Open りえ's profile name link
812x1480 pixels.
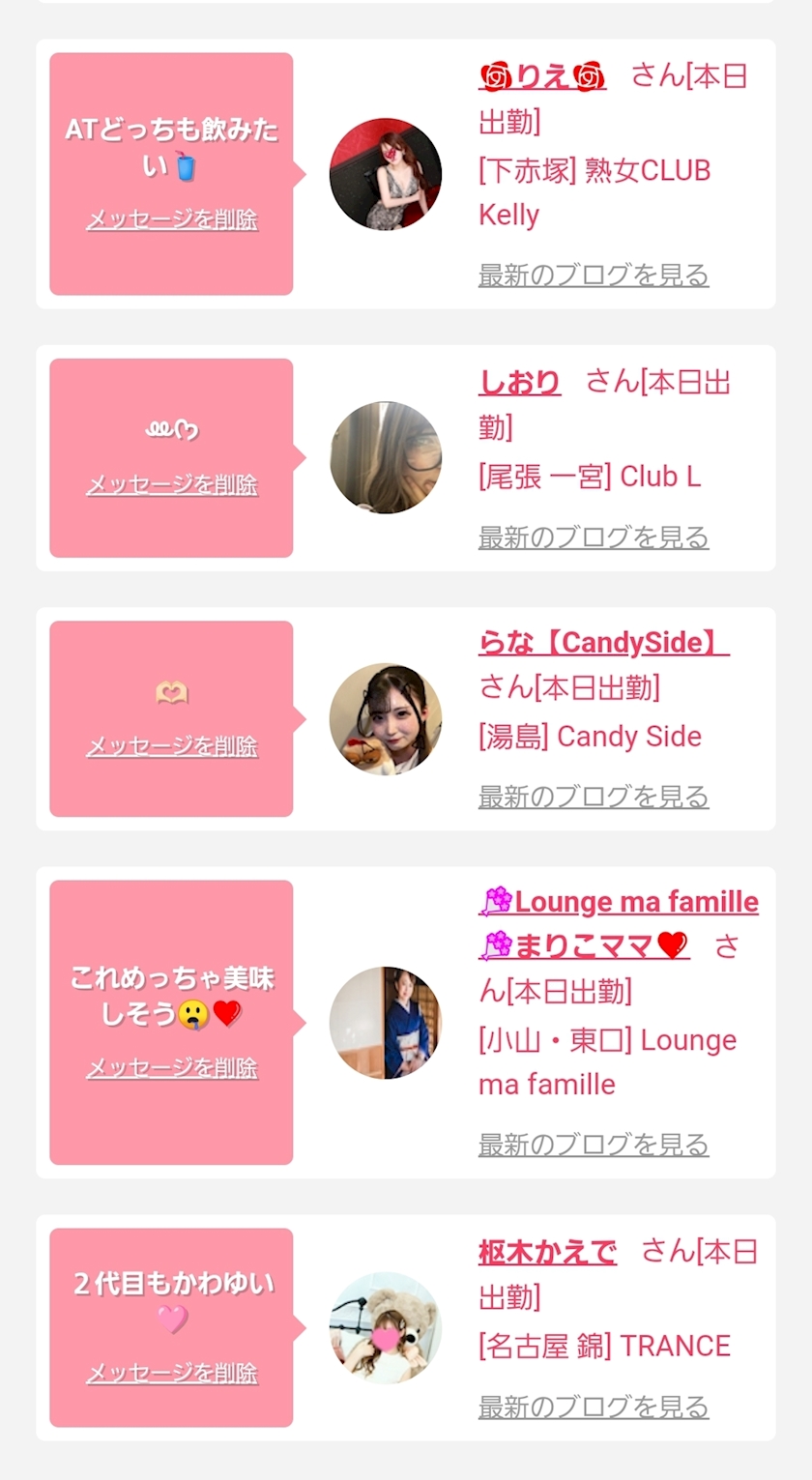(x=542, y=76)
